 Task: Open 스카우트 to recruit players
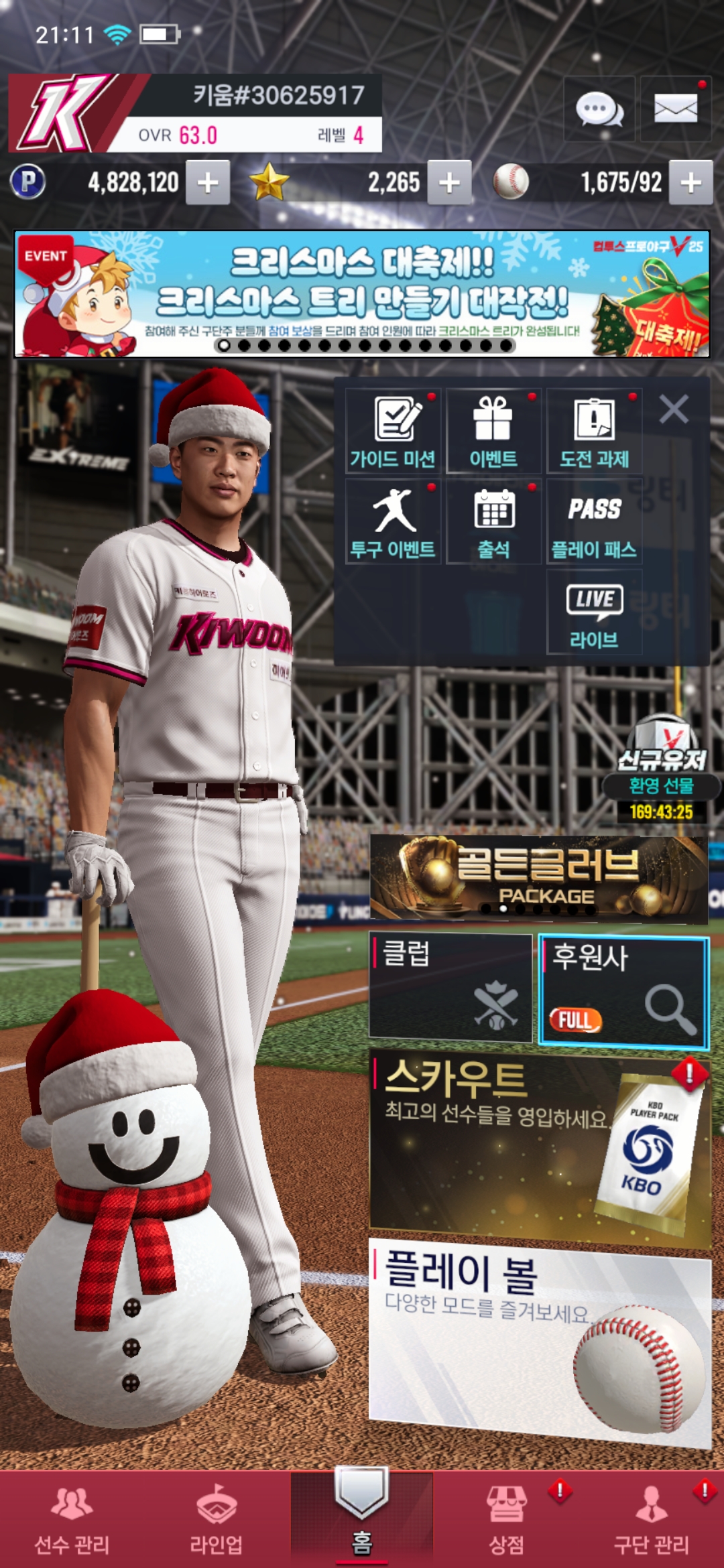[x=539, y=1146]
